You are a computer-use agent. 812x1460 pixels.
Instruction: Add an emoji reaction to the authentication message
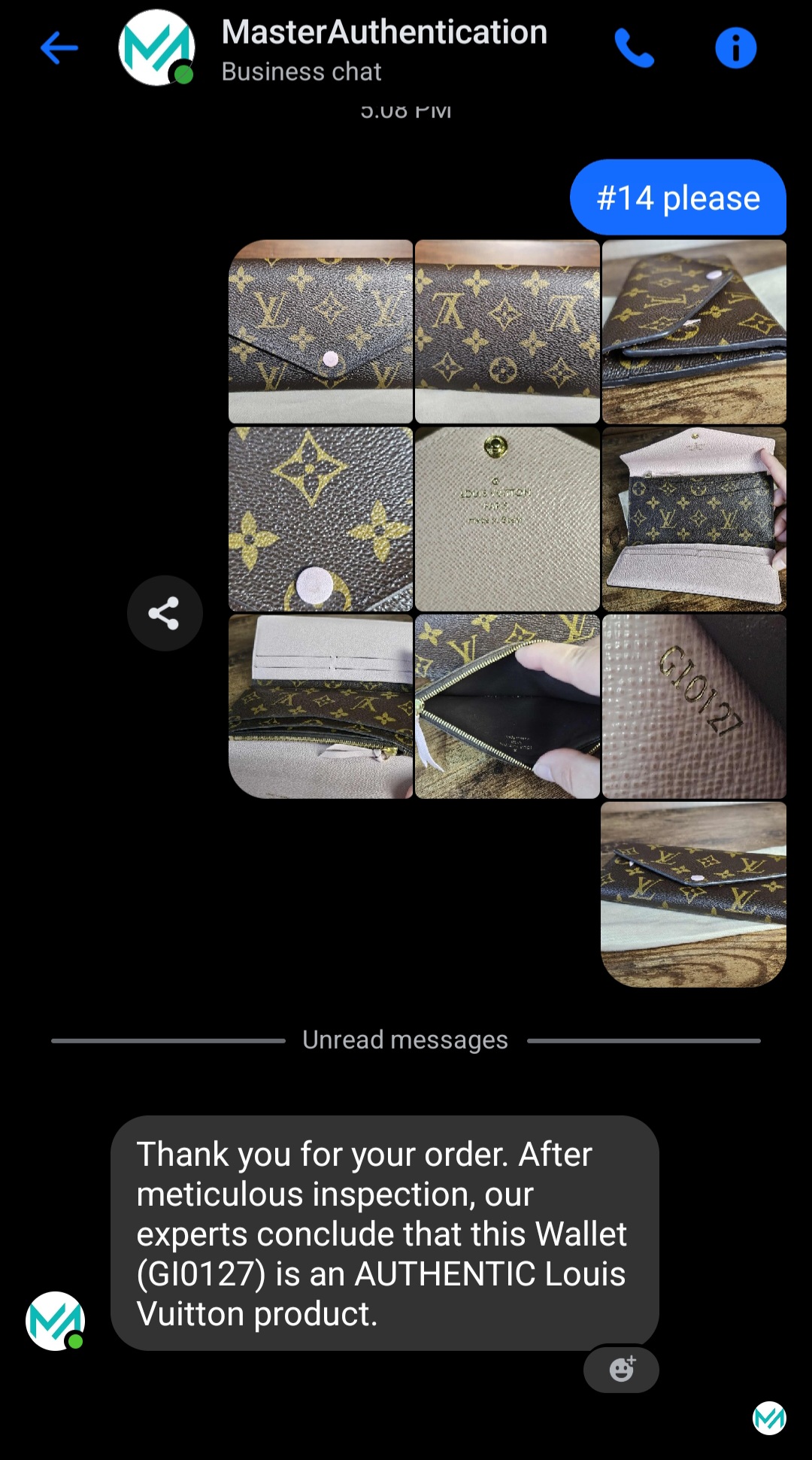tap(621, 1369)
